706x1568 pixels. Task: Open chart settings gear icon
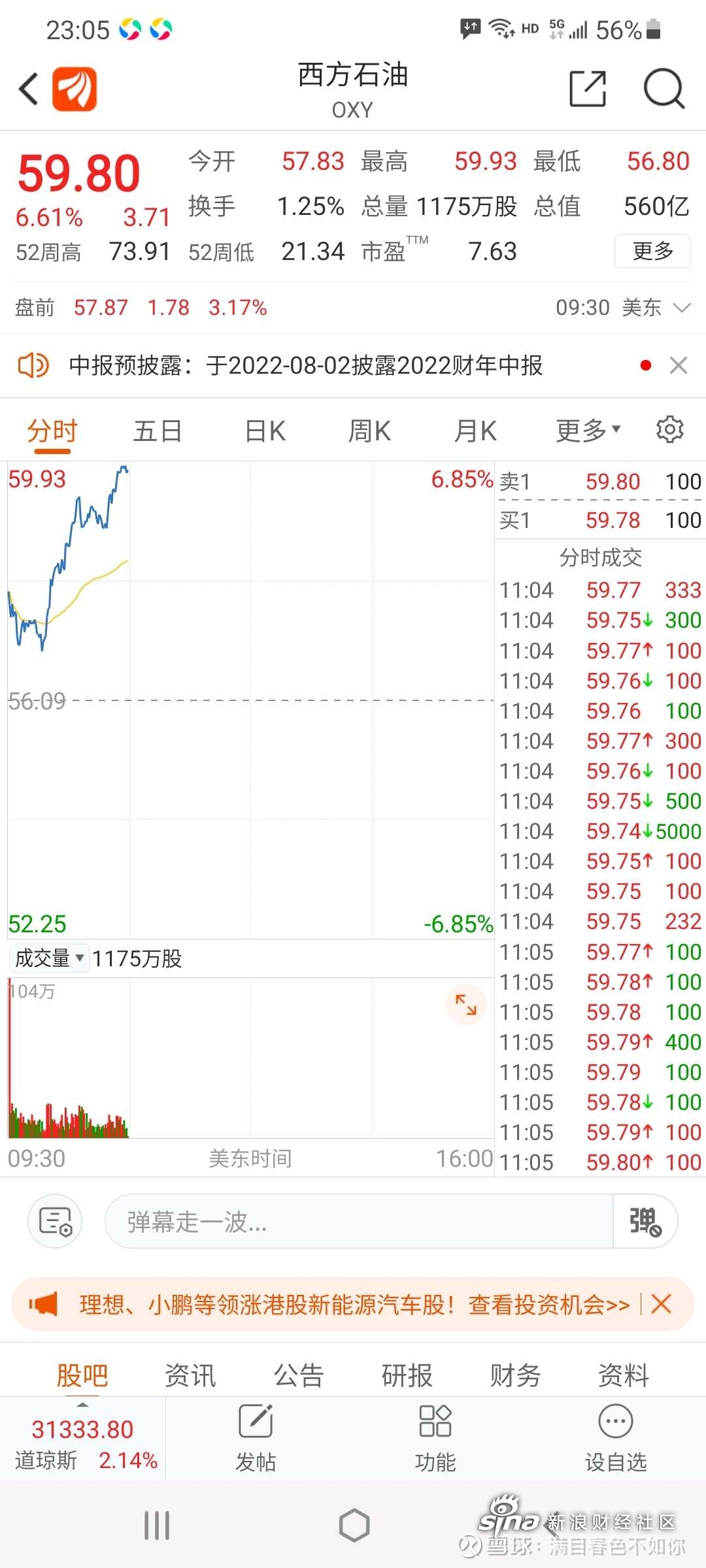pyautogui.click(x=670, y=430)
